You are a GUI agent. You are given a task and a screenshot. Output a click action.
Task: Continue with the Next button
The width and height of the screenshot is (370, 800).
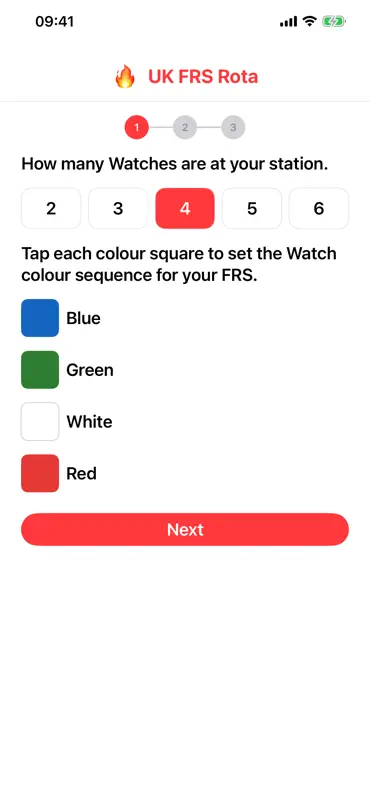tap(185, 530)
